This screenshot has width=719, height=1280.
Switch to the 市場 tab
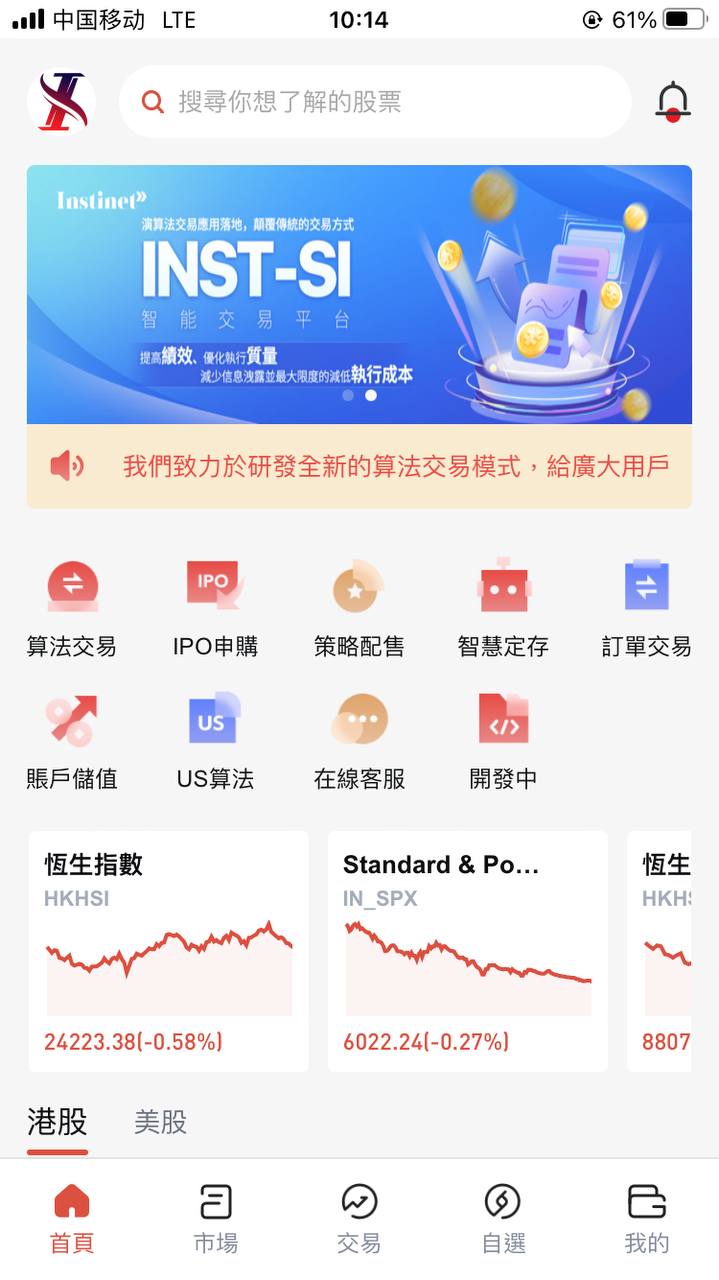(215, 1219)
